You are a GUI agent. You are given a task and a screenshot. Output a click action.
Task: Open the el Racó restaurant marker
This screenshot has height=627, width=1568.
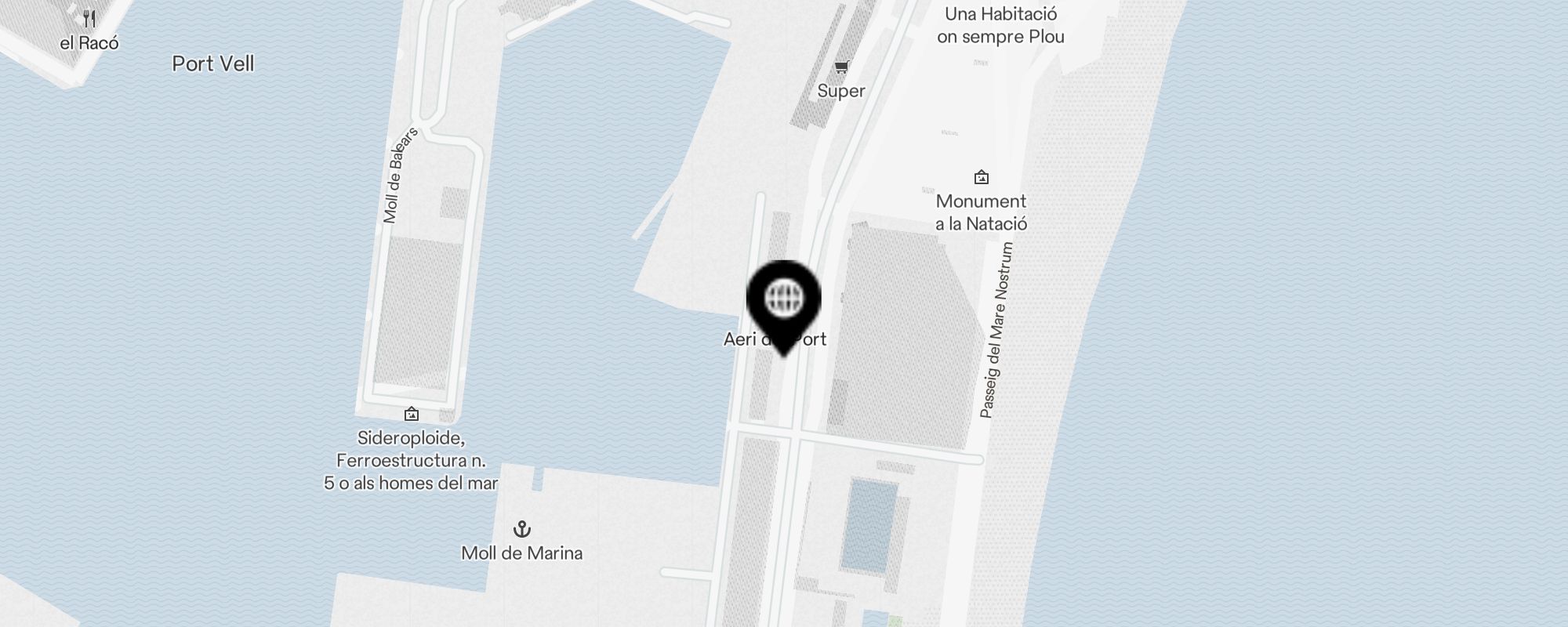click(x=90, y=20)
